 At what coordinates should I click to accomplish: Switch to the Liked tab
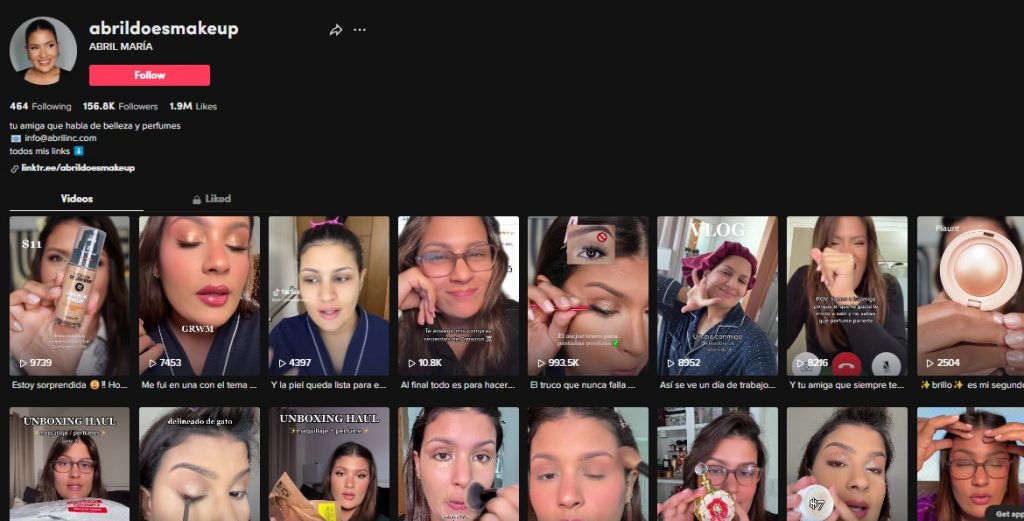coord(211,199)
